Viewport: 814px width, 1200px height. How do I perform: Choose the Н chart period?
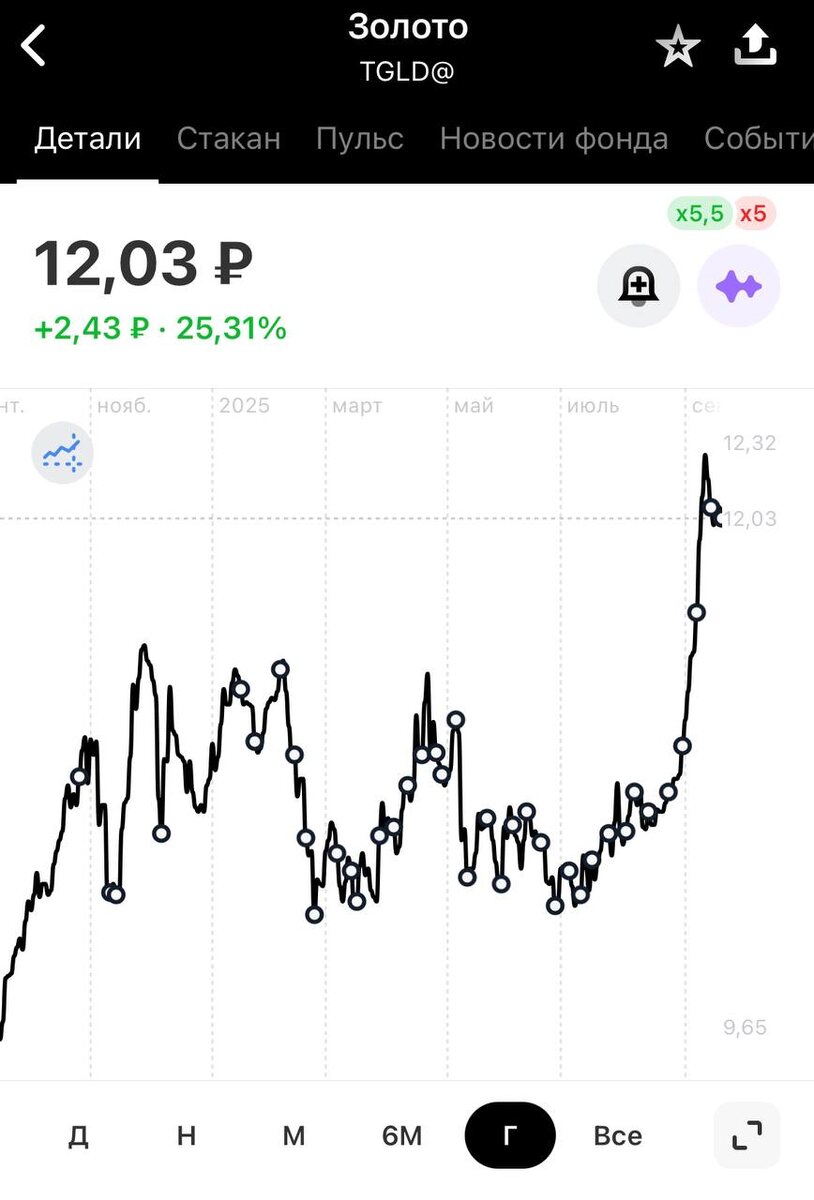(186, 1136)
